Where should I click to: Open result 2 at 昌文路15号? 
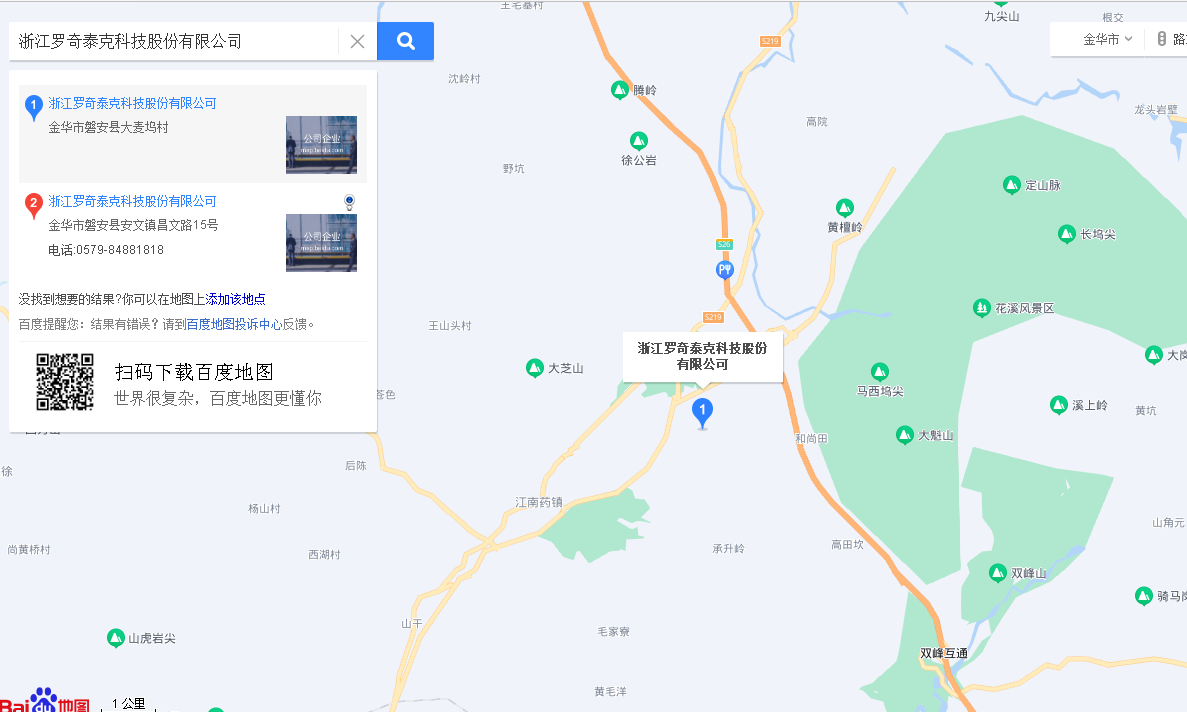[132, 201]
